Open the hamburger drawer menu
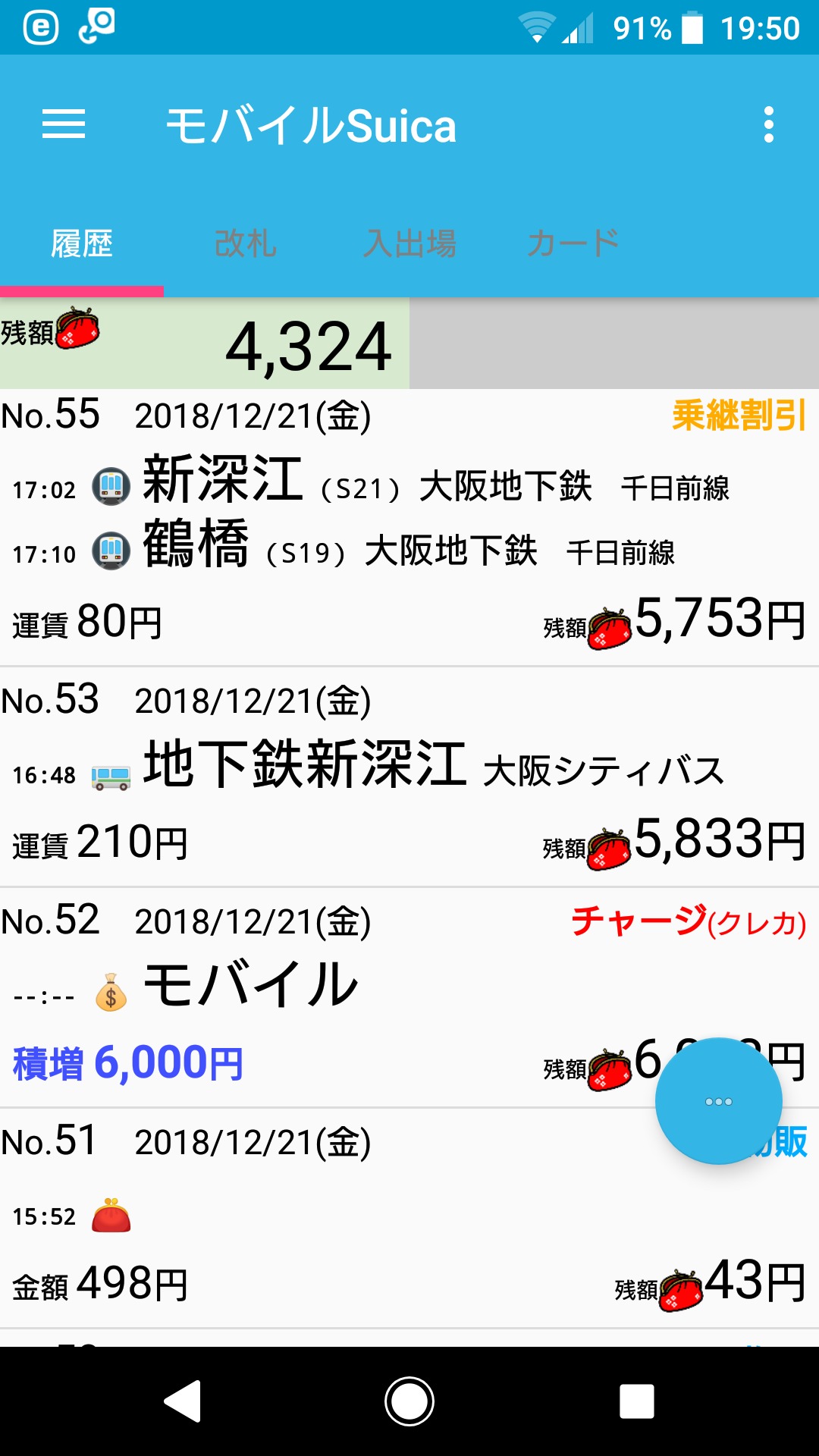The height and width of the screenshot is (1456, 819). [64, 124]
